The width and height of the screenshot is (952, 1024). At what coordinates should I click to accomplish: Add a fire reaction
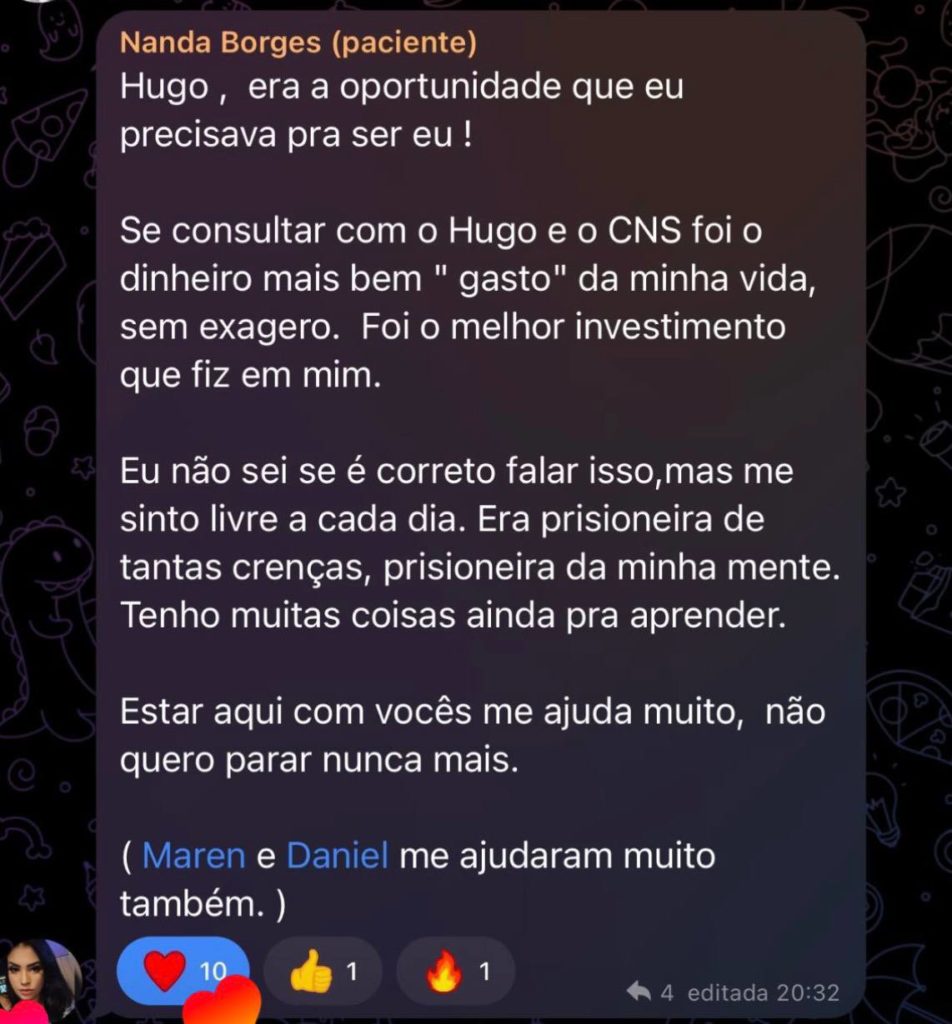click(x=456, y=971)
